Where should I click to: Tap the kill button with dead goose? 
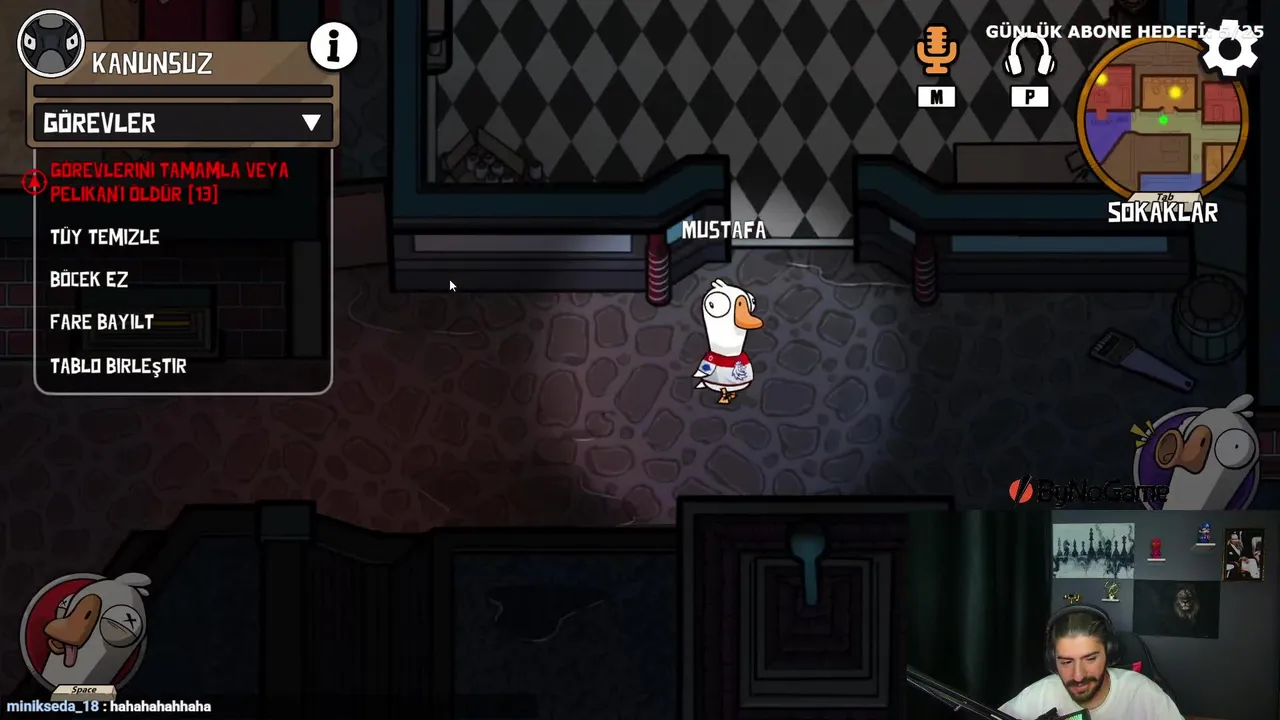pyautogui.click(x=85, y=630)
